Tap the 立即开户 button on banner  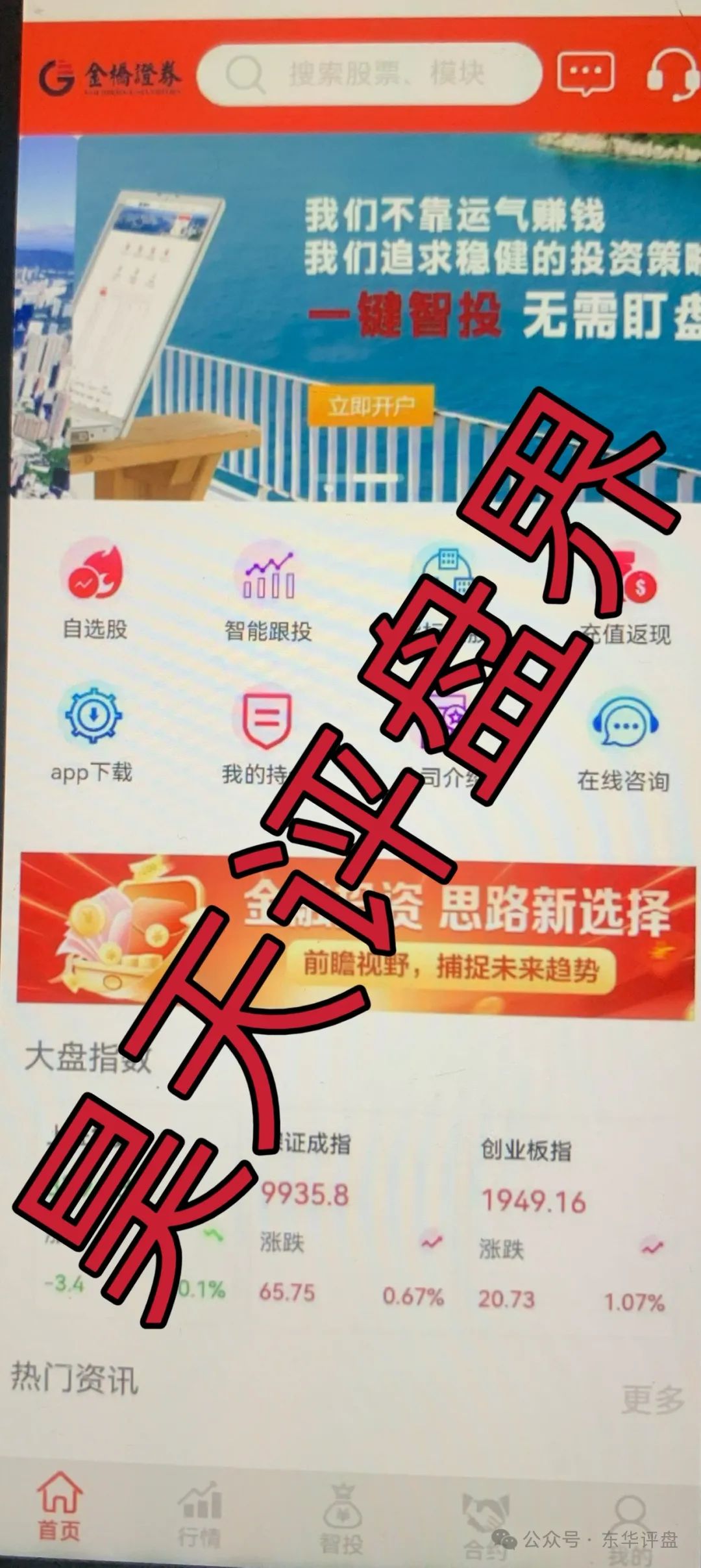point(371,407)
